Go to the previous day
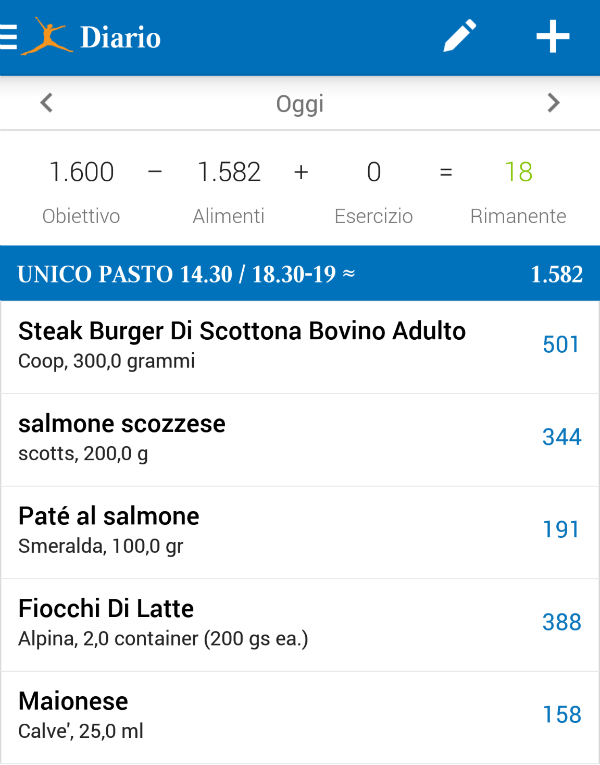Image resolution: width=600 pixels, height=765 pixels. click(x=46, y=103)
